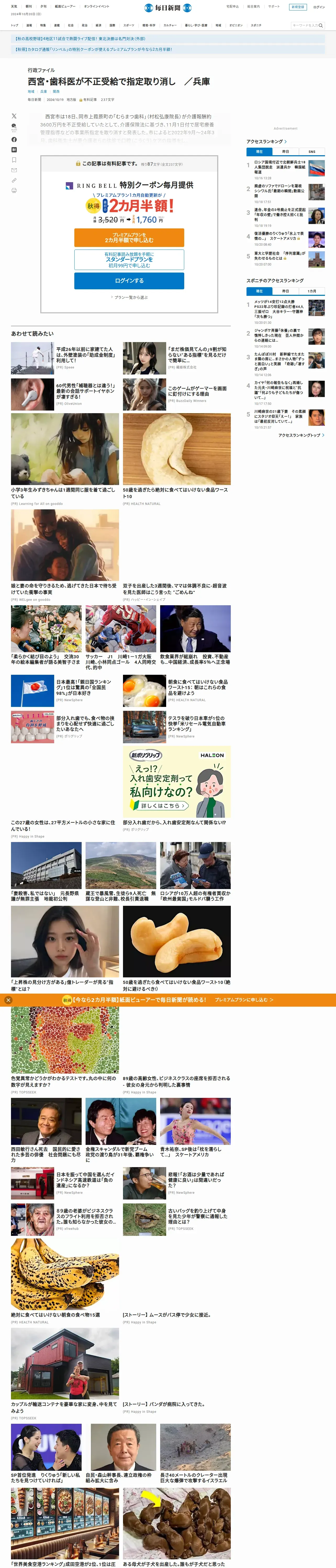Image resolution: width=336 pixels, height=1568 pixels.
Task: Switch the access ranking to the SNS tab
Action: [312, 152]
